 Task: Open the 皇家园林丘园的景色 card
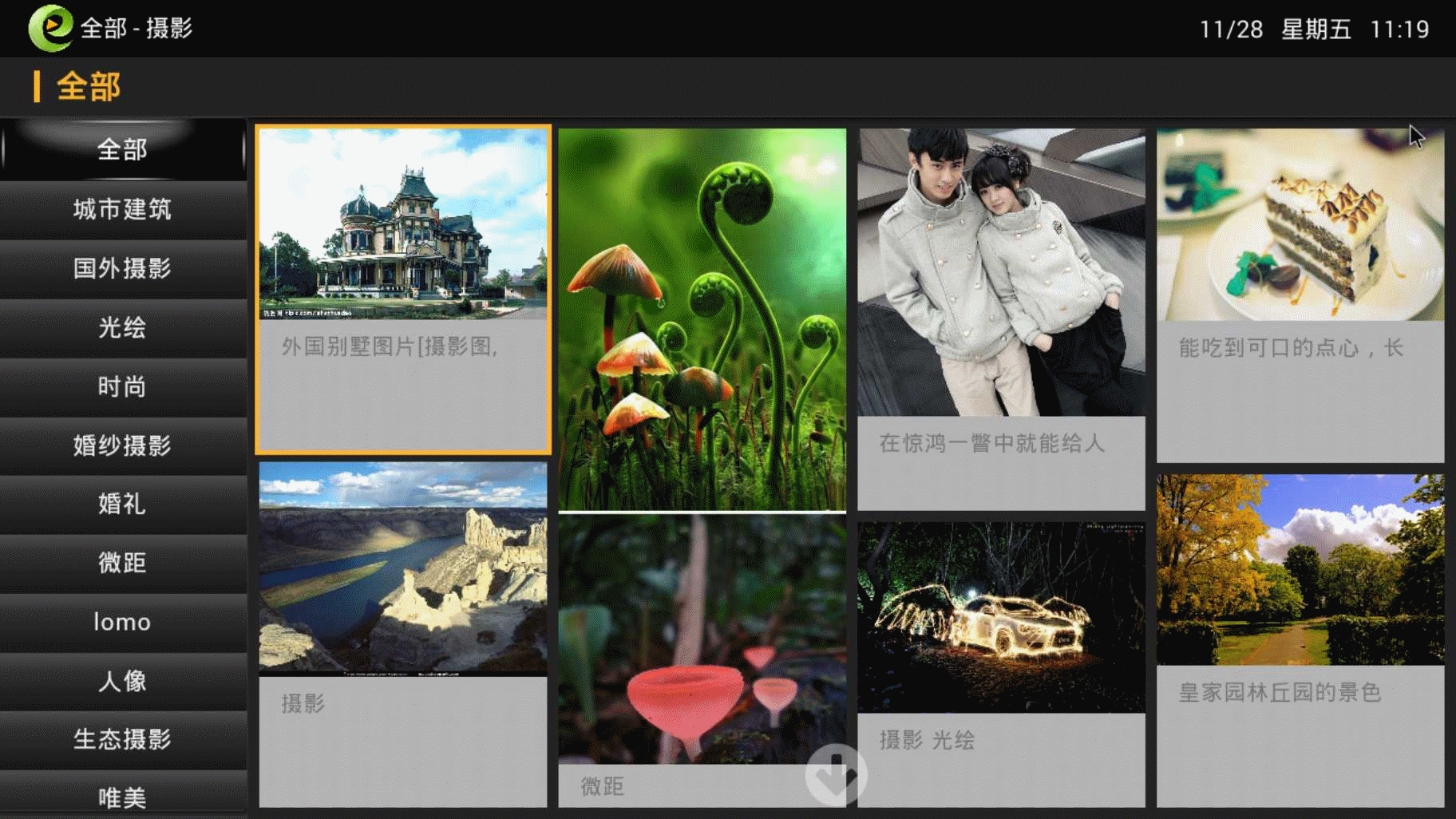1300,640
